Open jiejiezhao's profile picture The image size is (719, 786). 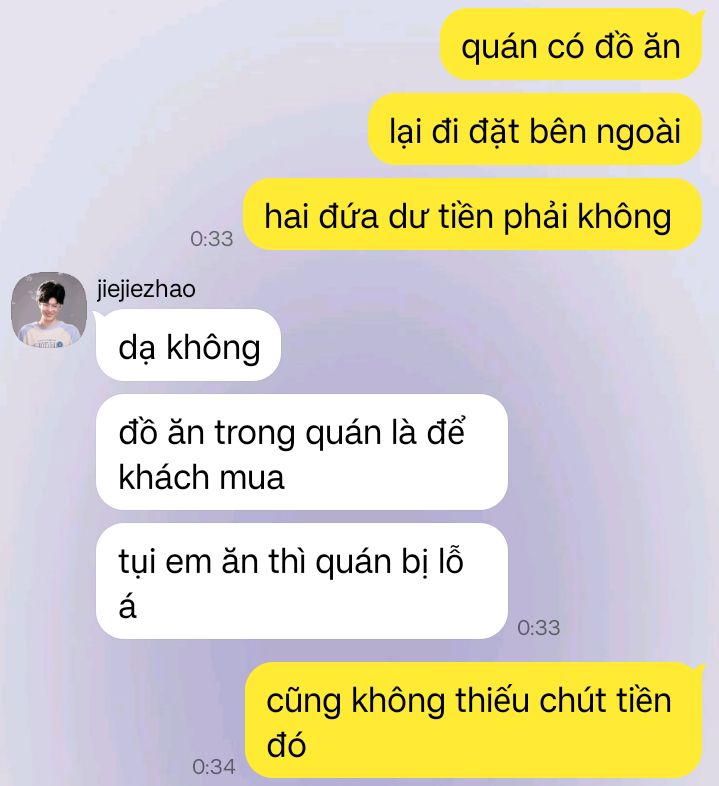pos(49,309)
